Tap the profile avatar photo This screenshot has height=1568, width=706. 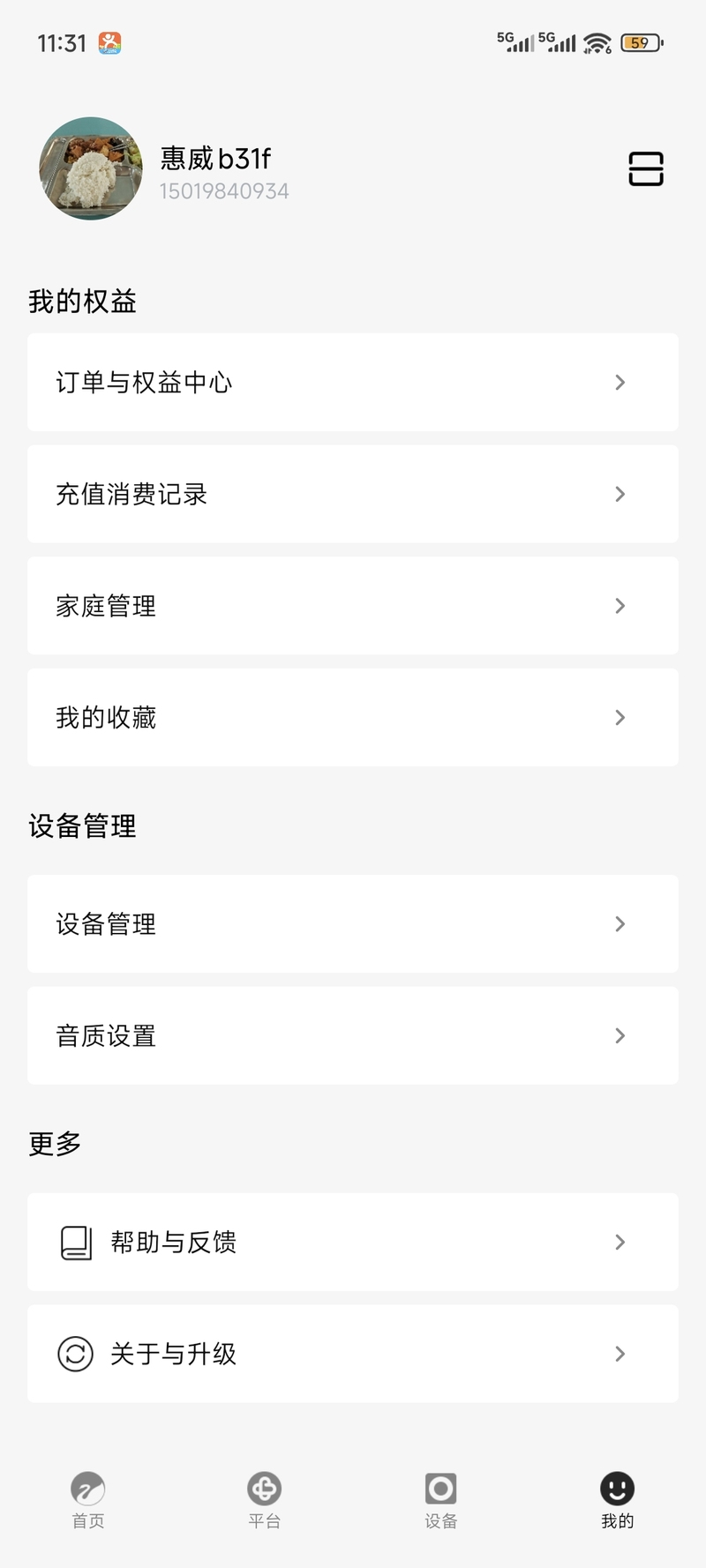tap(91, 168)
